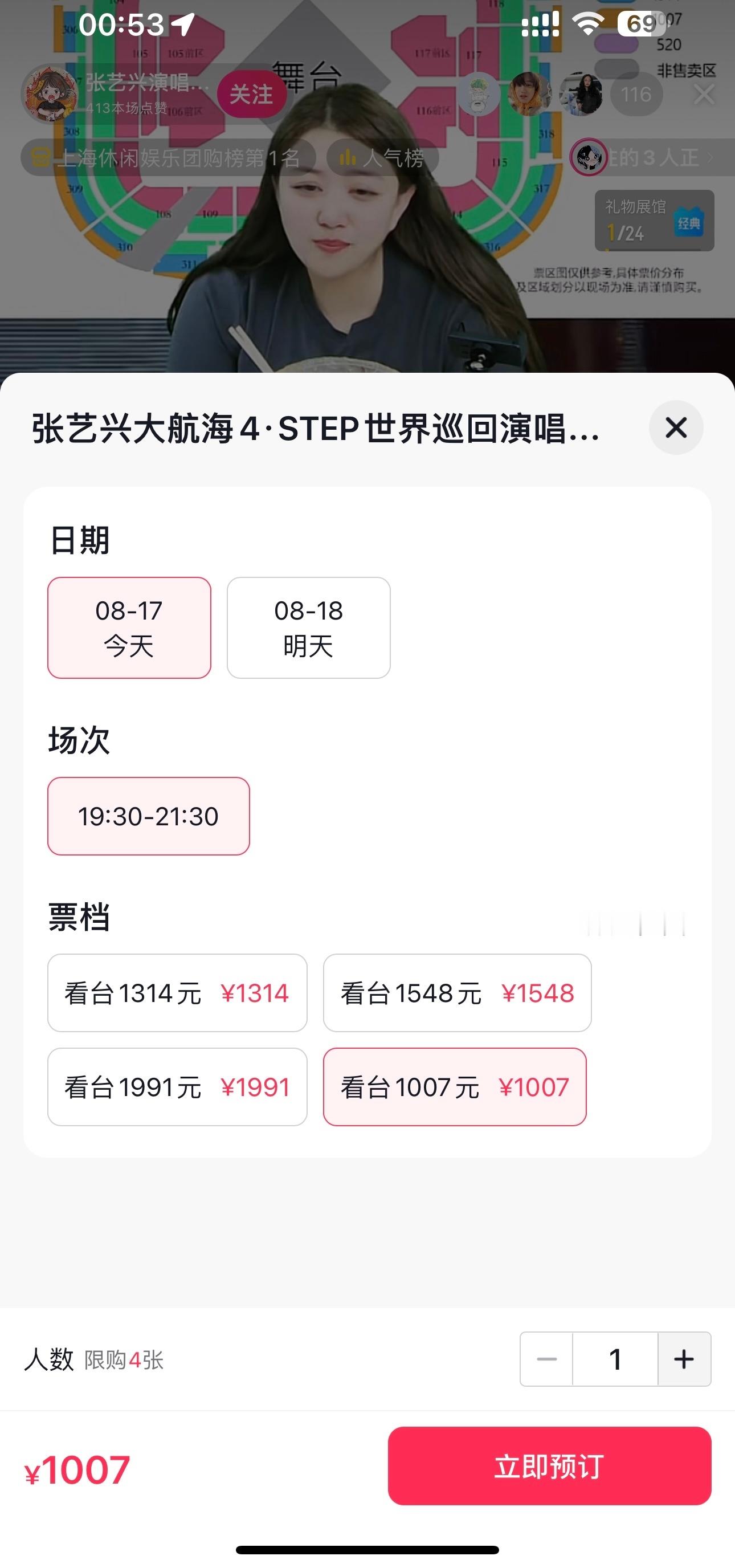Image resolution: width=735 pixels, height=1568 pixels.
Task: Close the livestream with top X
Action: [x=704, y=95]
